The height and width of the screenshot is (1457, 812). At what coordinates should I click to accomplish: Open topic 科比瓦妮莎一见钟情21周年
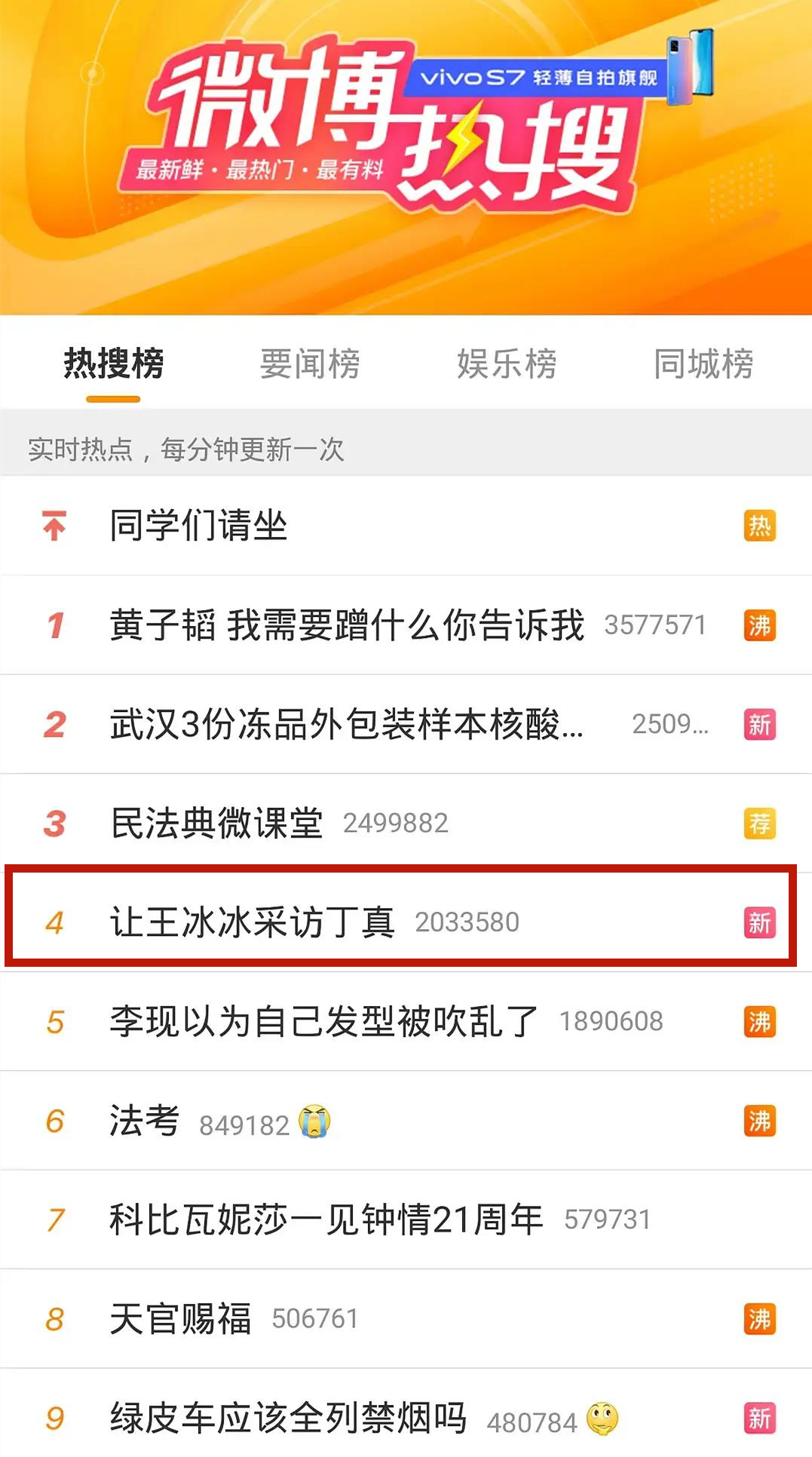pyautogui.click(x=326, y=1220)
